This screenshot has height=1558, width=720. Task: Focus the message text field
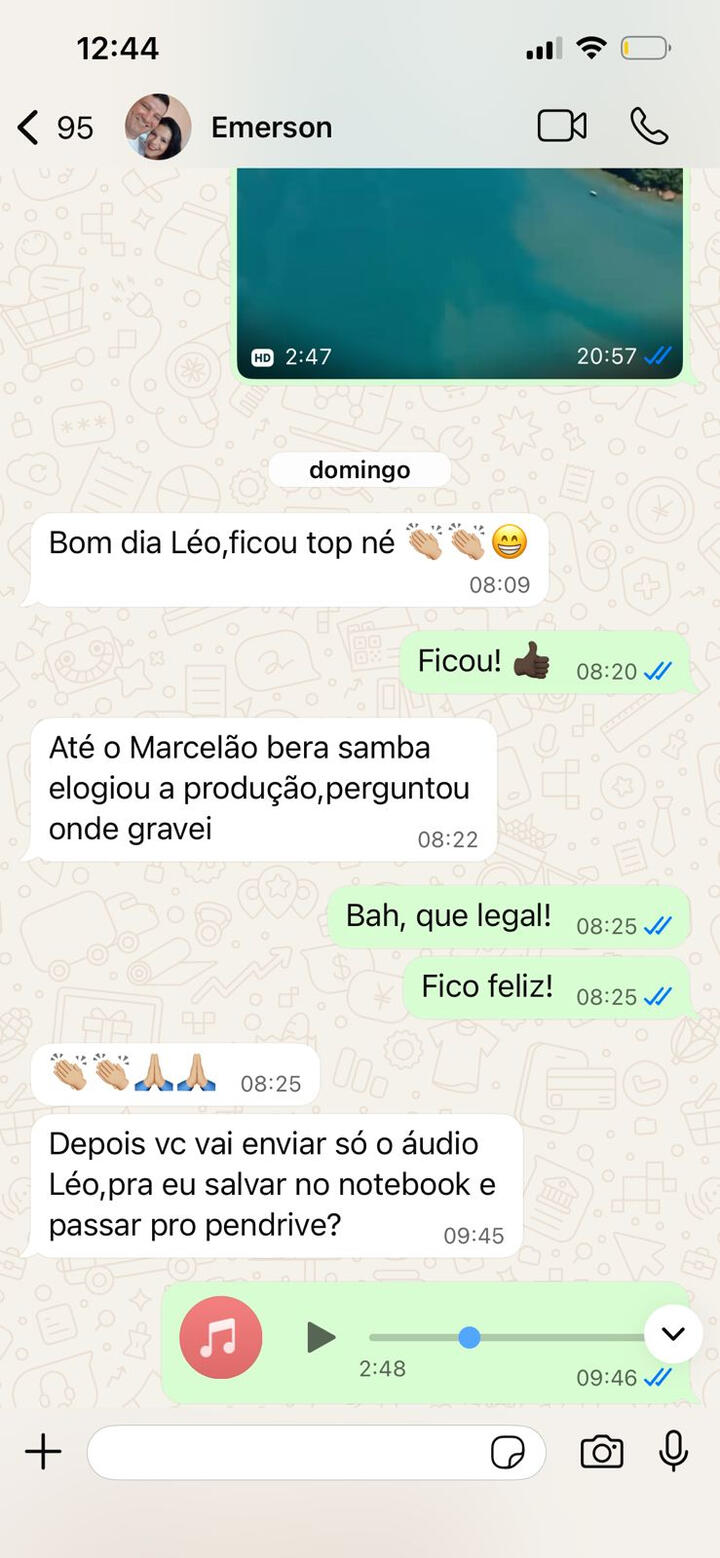pos(285,1452)
